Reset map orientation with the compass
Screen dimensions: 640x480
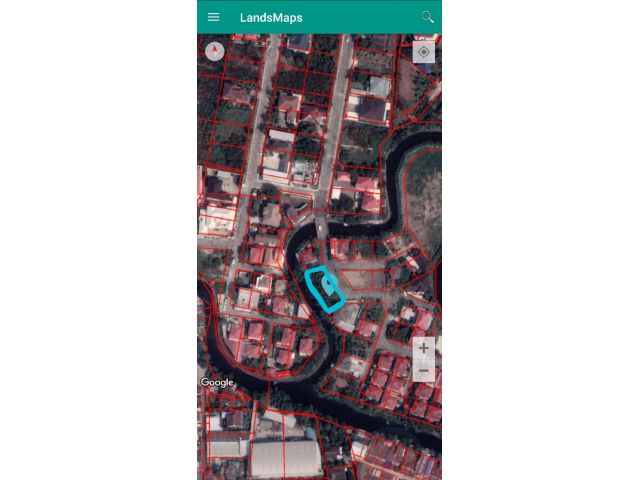point(214,51)
